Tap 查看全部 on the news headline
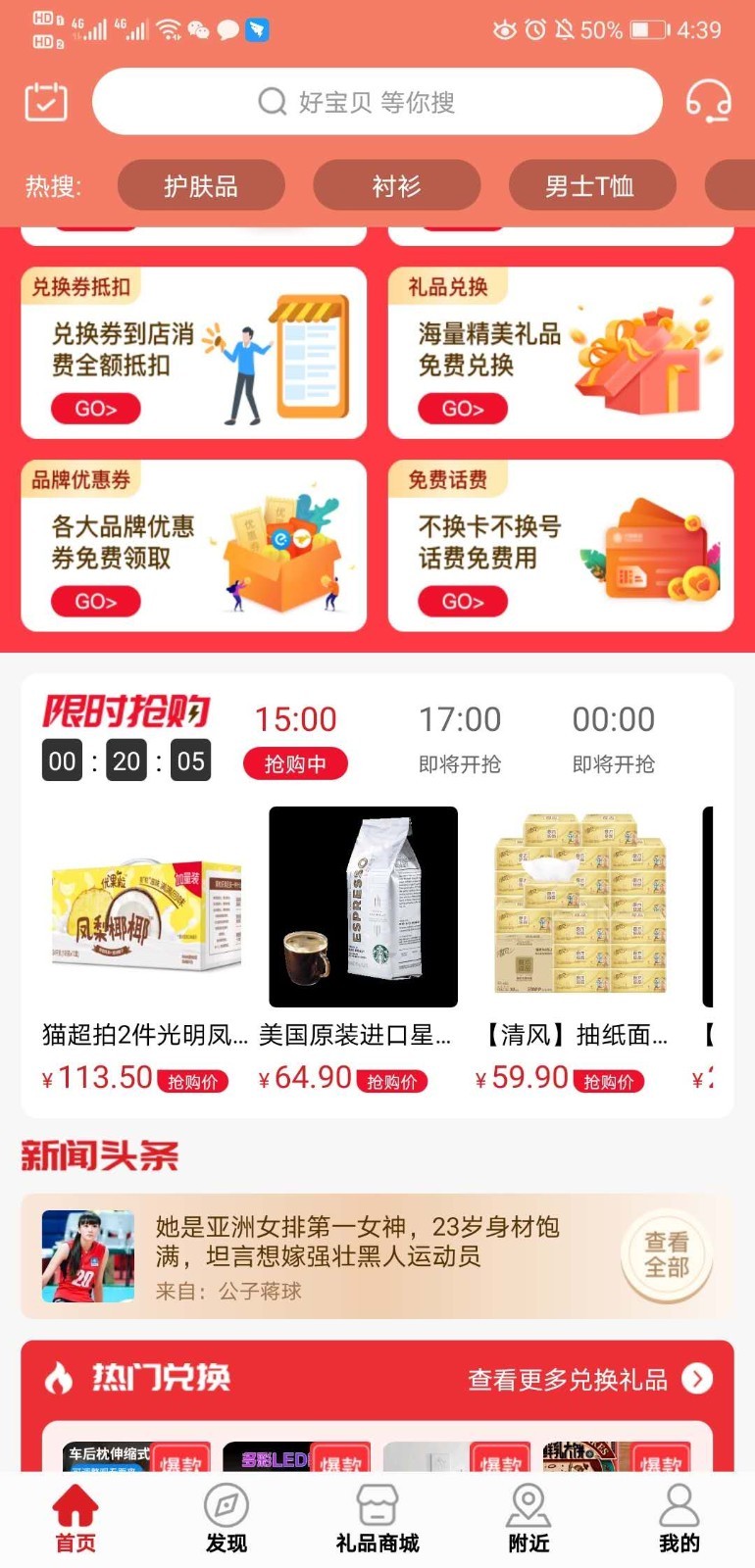This screenshot has height=1568, width=755. click(x=667, y=1255)
